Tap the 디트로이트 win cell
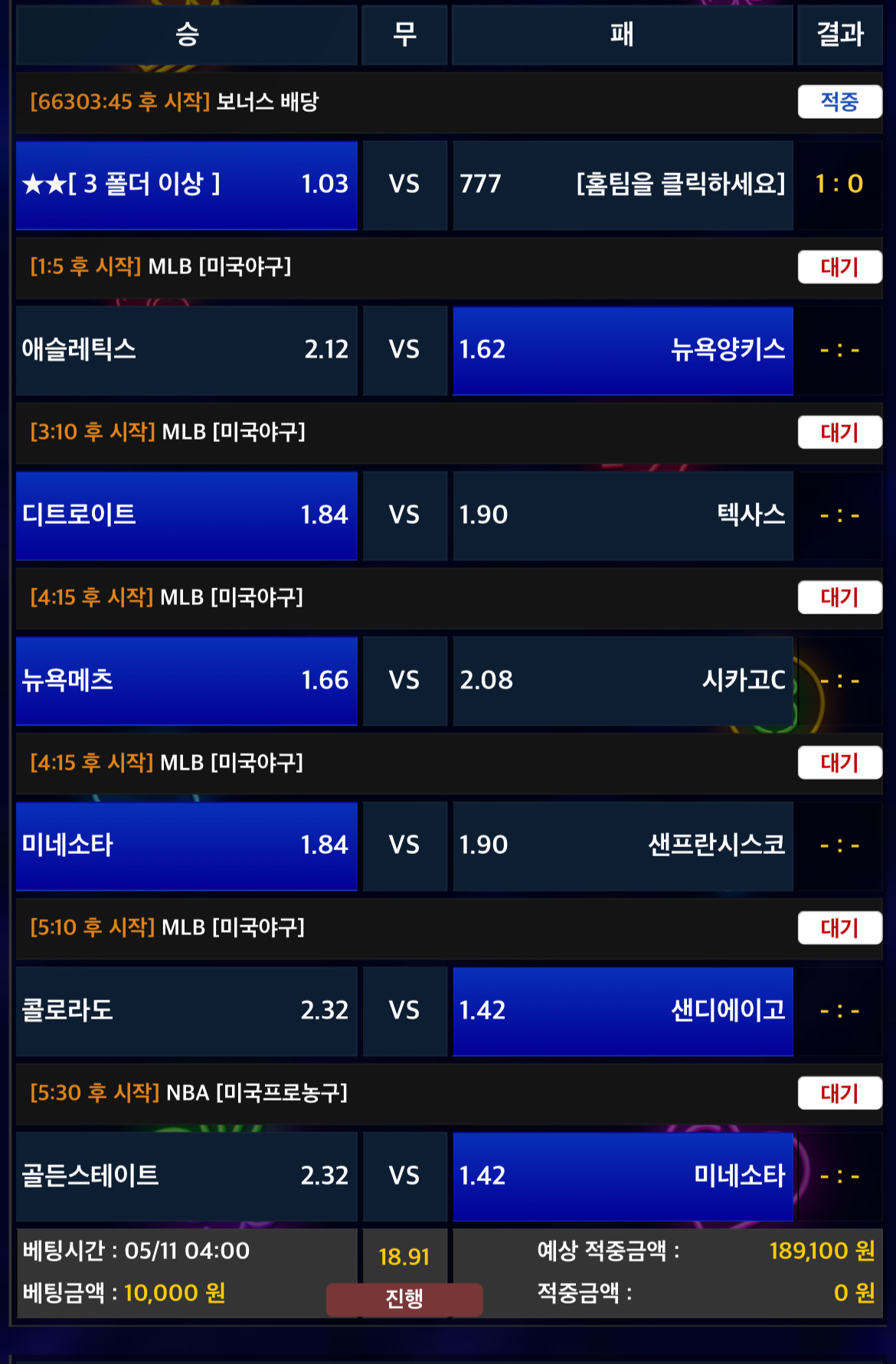The height and width of the screenshot is (1364, 896). 186,515
